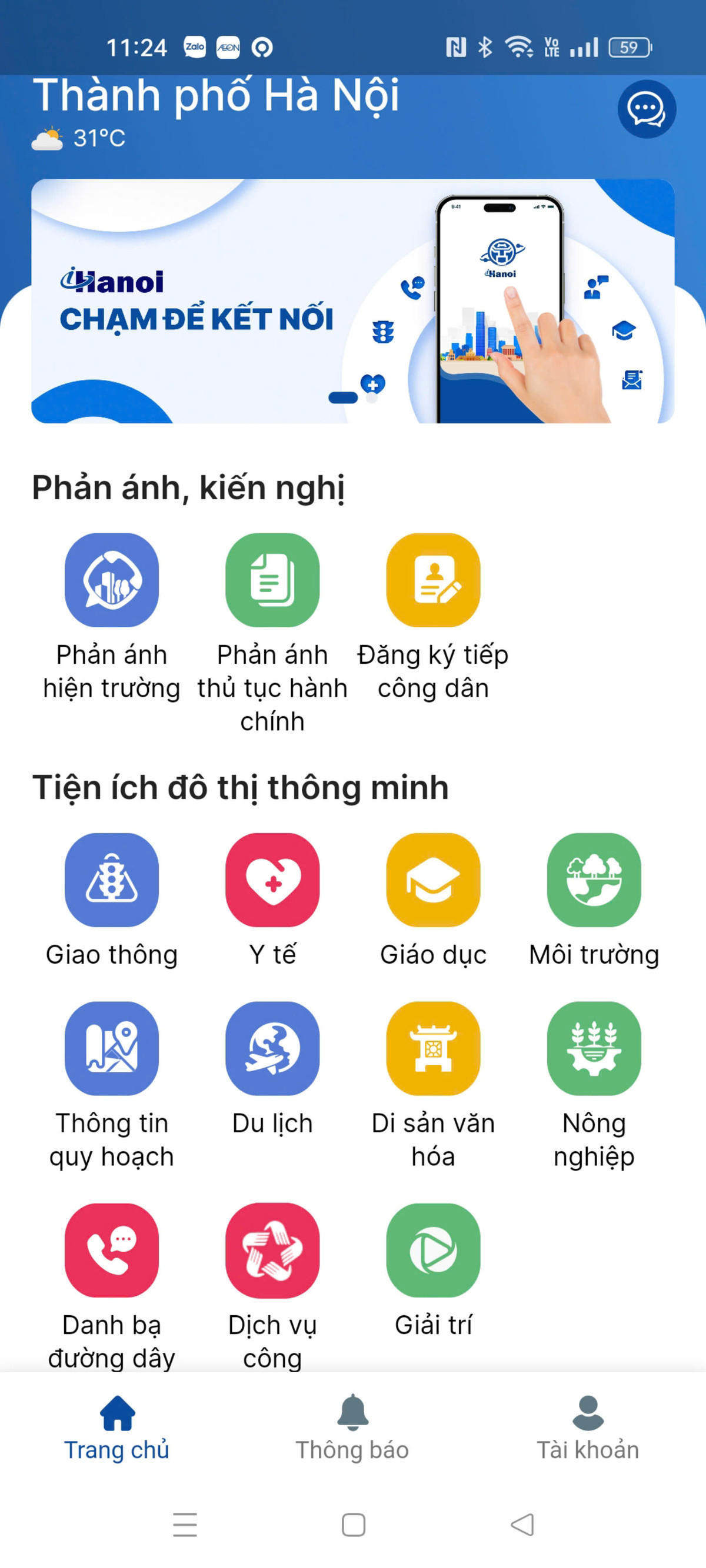This screenshot has height=1568, width=706.
Task: Open the Dịch vụ công service
Action: pos(273,1251)
